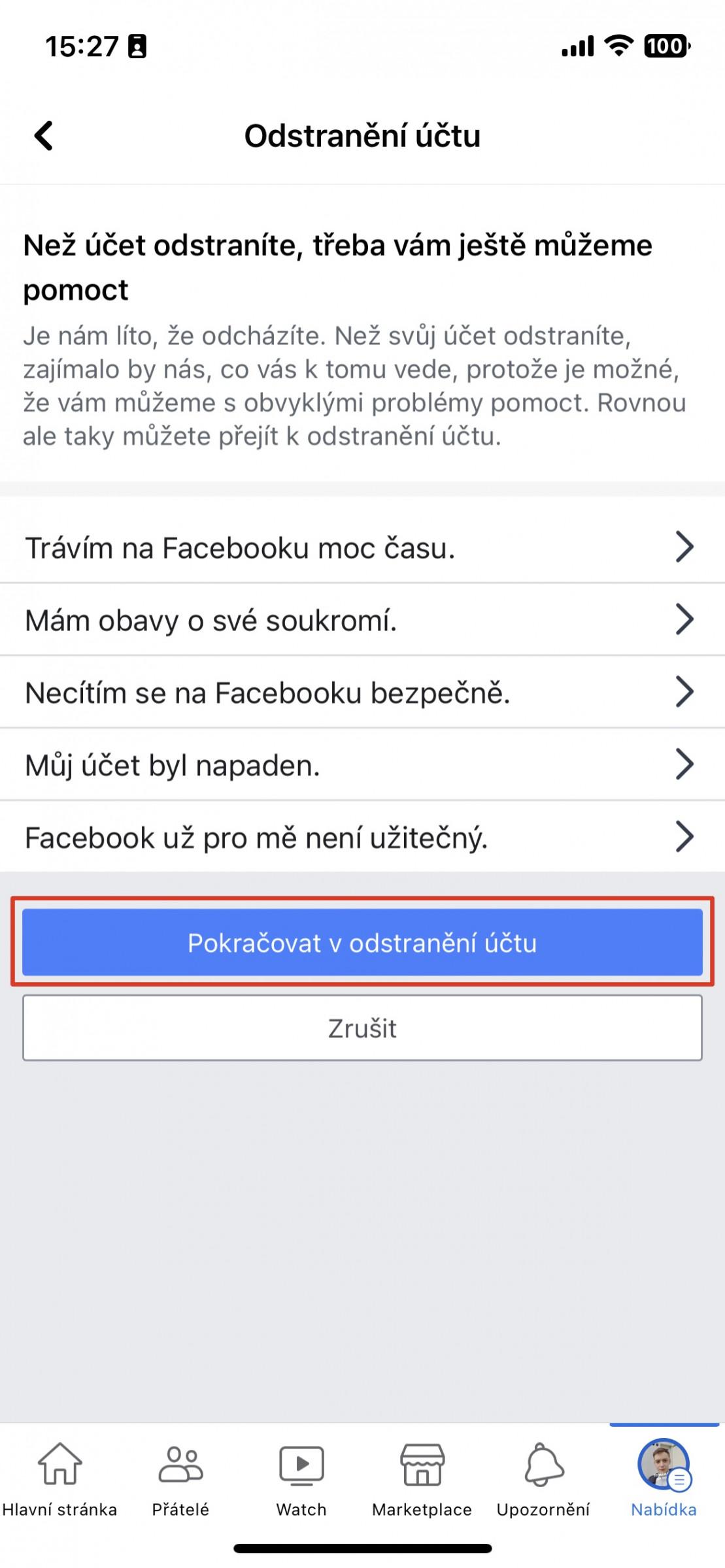Open the Marketplace tab
725x1568 pixels.
(x=422, y=1480)
